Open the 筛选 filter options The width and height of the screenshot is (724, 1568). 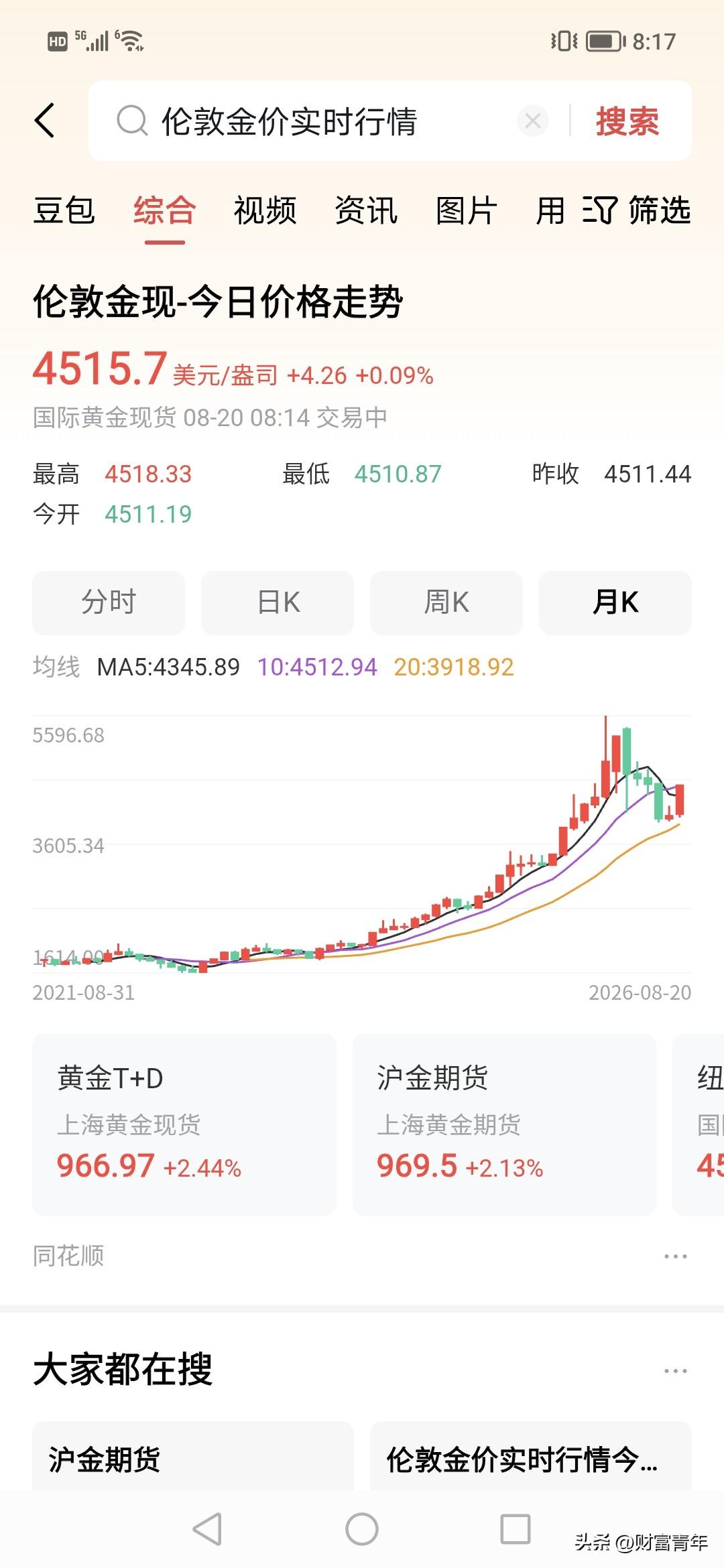[637, 210]
